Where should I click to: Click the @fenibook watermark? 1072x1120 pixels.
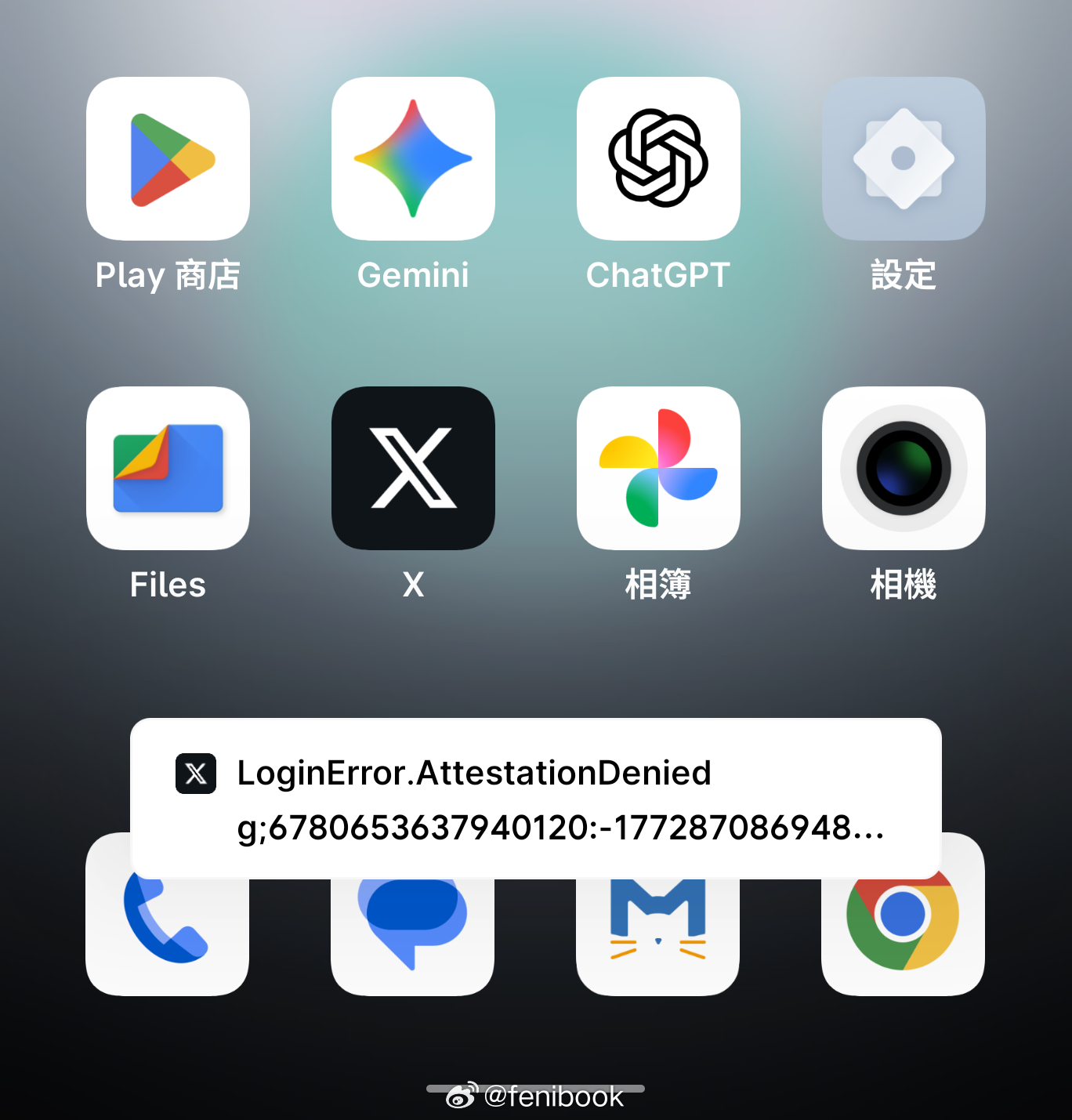[535, 1096]
